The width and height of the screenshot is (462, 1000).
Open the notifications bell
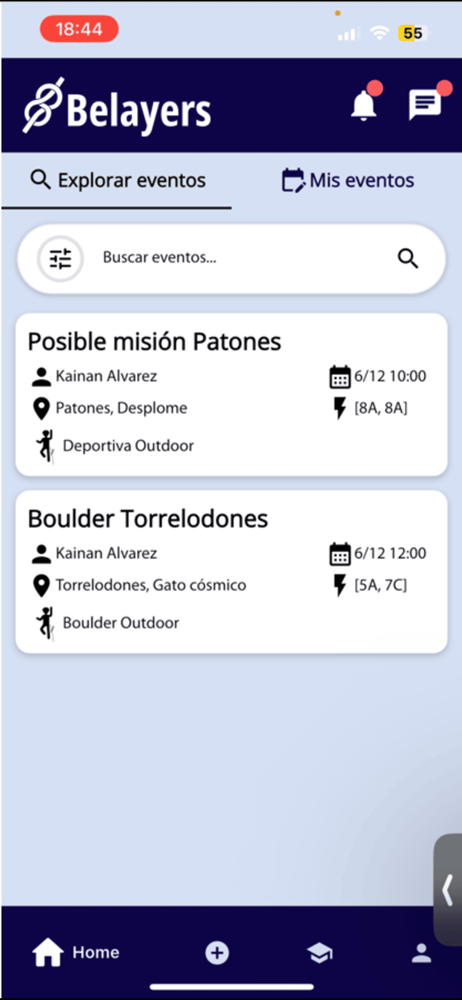click(x=364, y=105)
